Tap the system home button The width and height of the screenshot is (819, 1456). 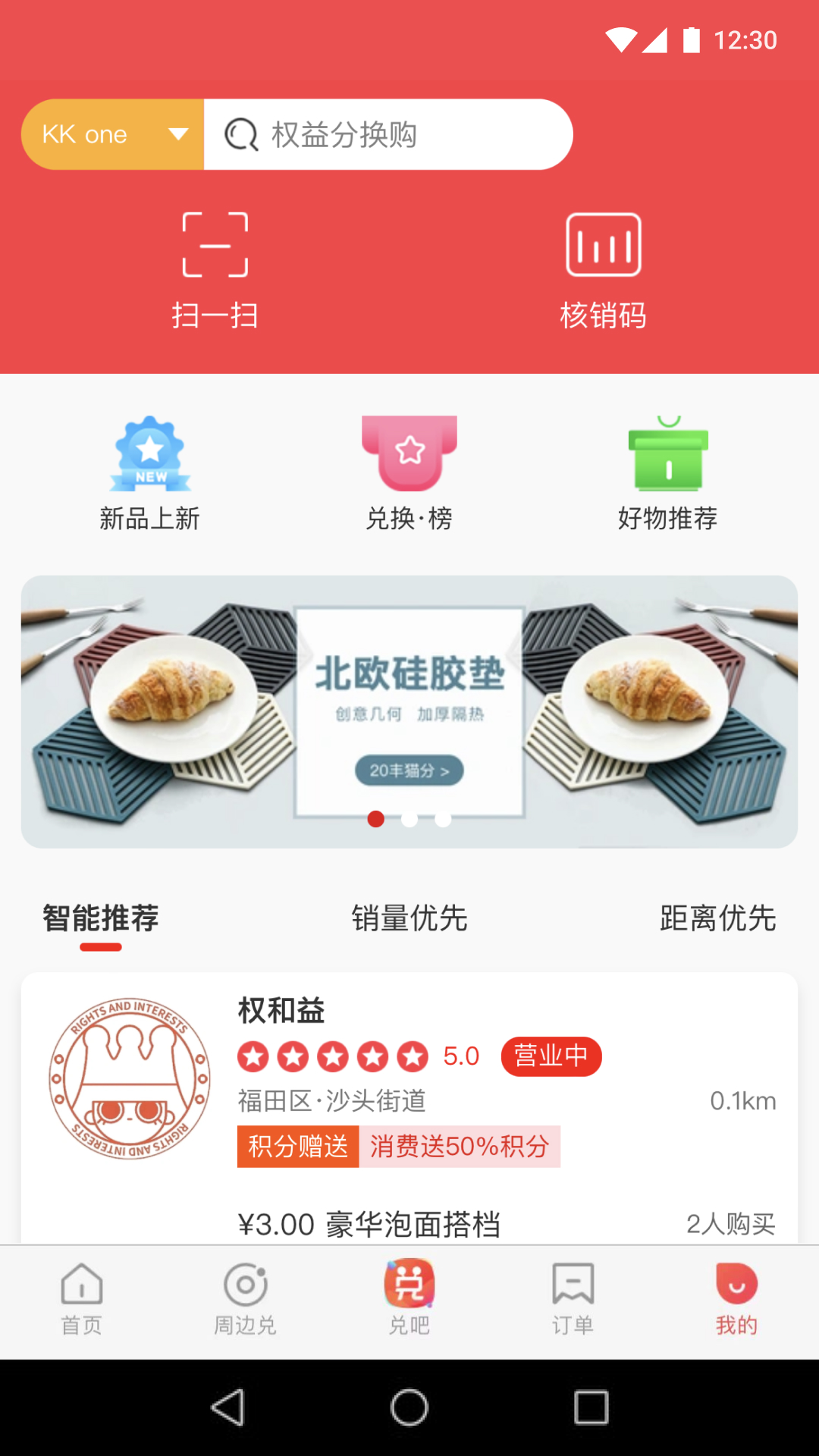pyautogui.click(x=409, y=1407)
